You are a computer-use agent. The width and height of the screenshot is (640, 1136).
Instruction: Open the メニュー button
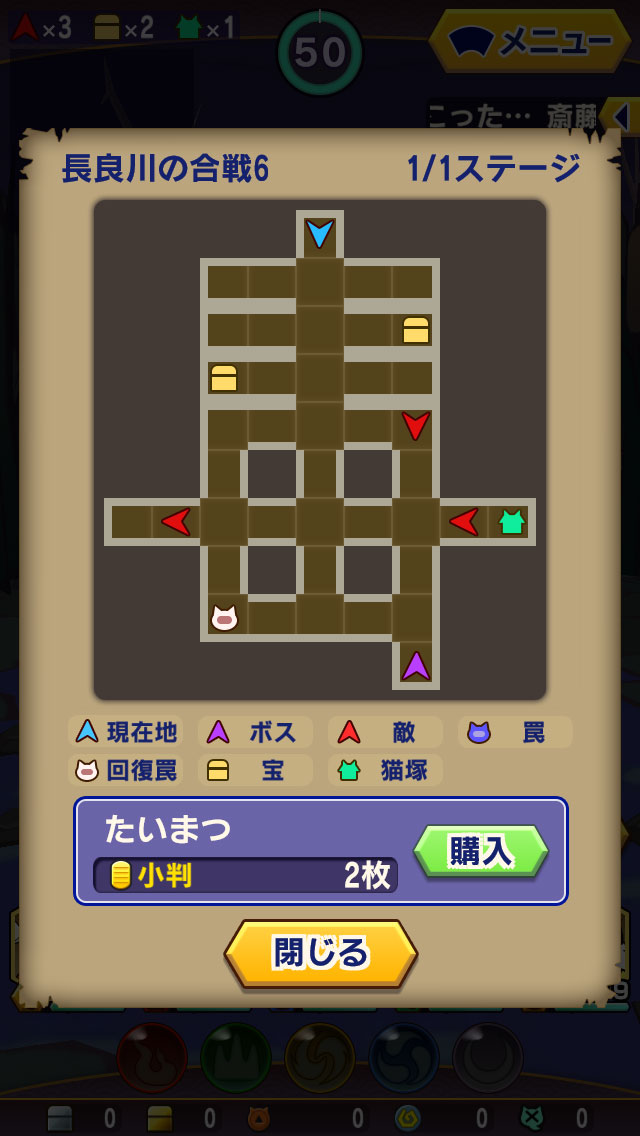coord(531,40)
